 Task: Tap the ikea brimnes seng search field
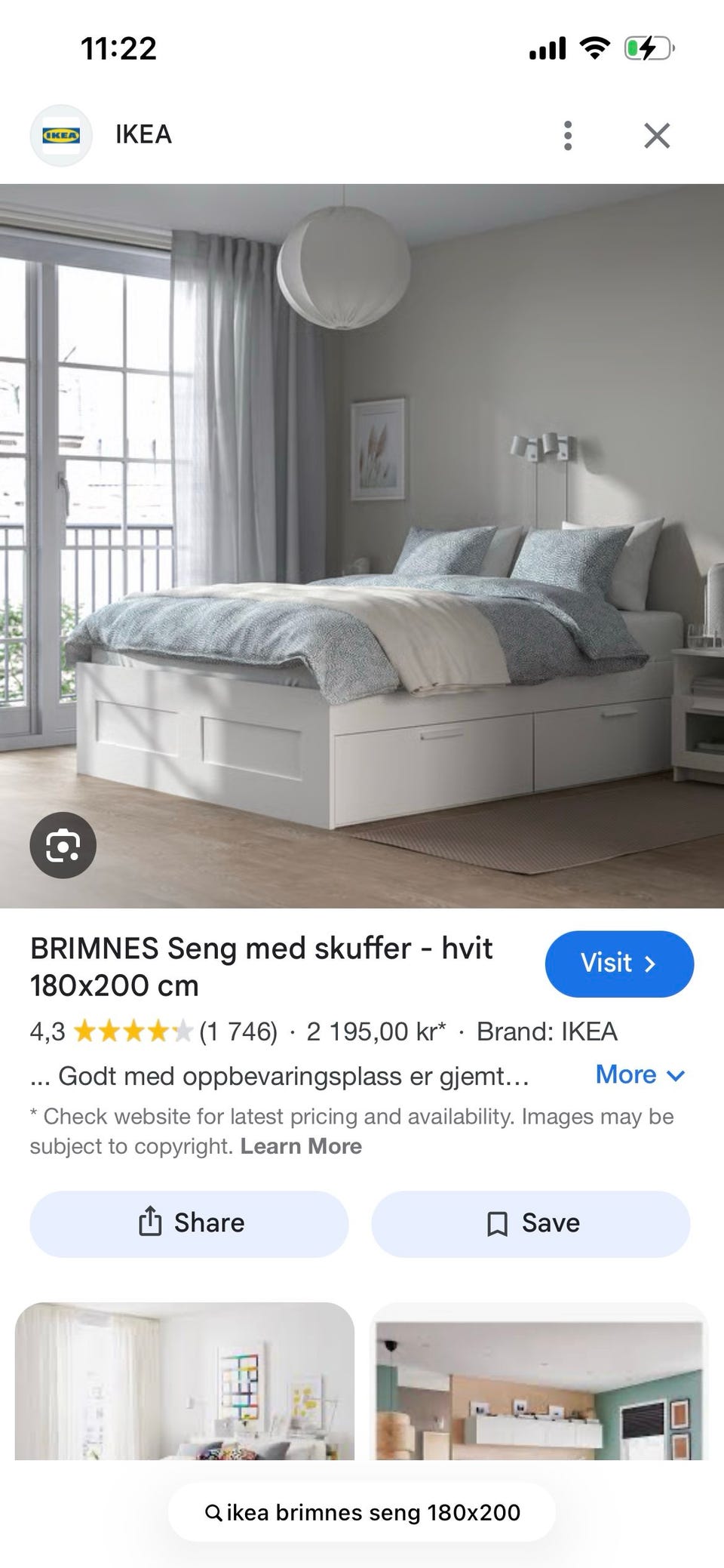[x=362, y=1512]
